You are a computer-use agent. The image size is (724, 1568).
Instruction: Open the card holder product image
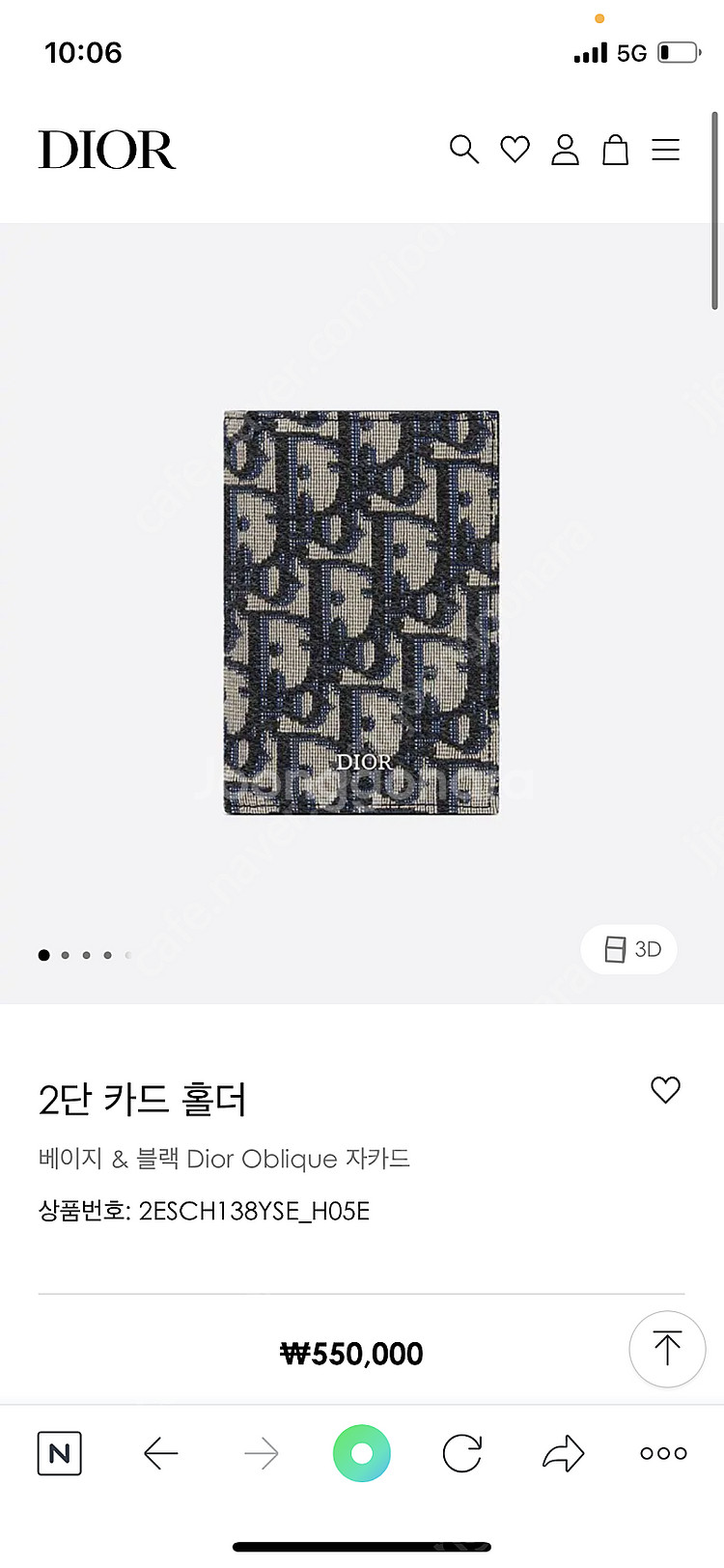(x=361, y=613)
